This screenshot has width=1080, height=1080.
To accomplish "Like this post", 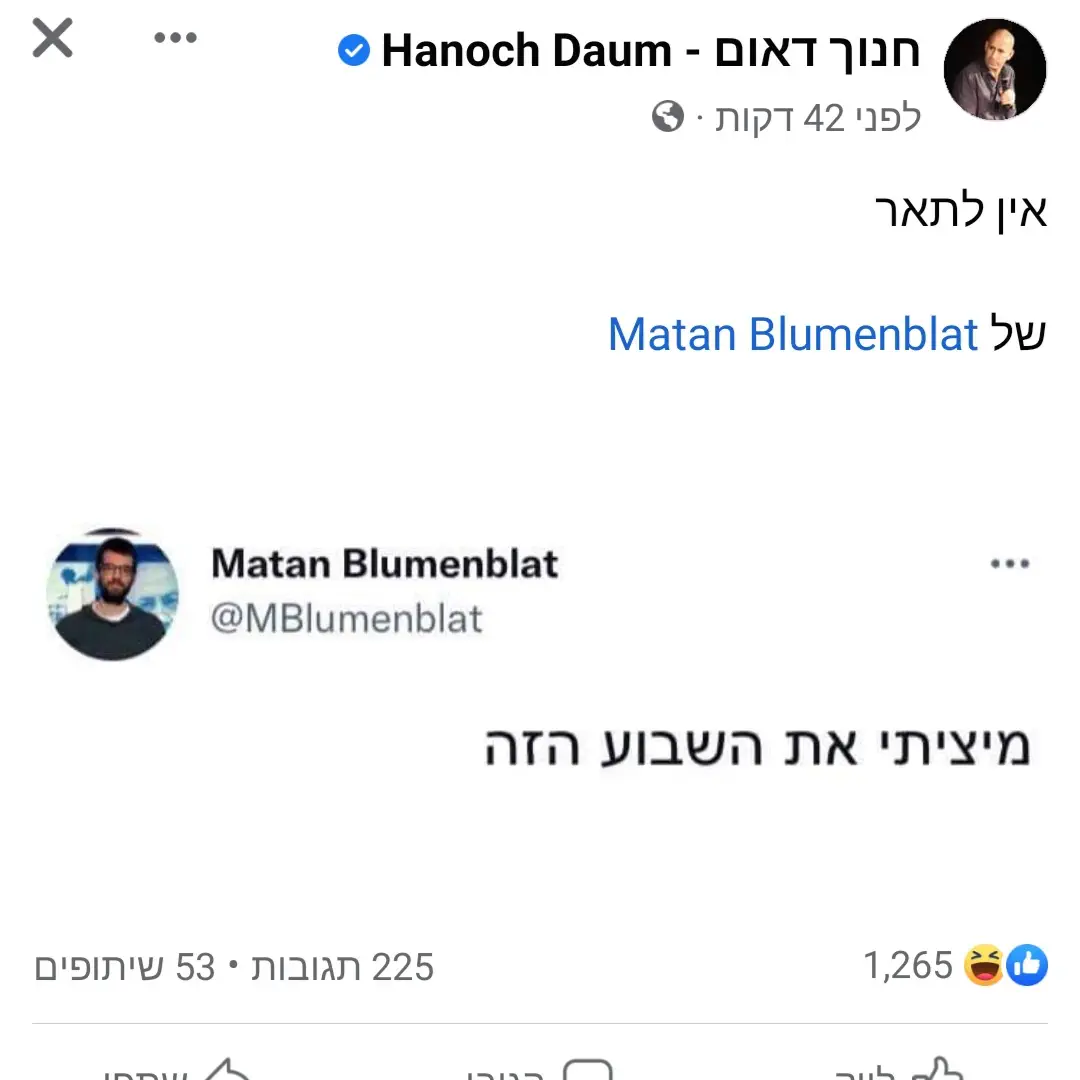I will pos(900,1070).
